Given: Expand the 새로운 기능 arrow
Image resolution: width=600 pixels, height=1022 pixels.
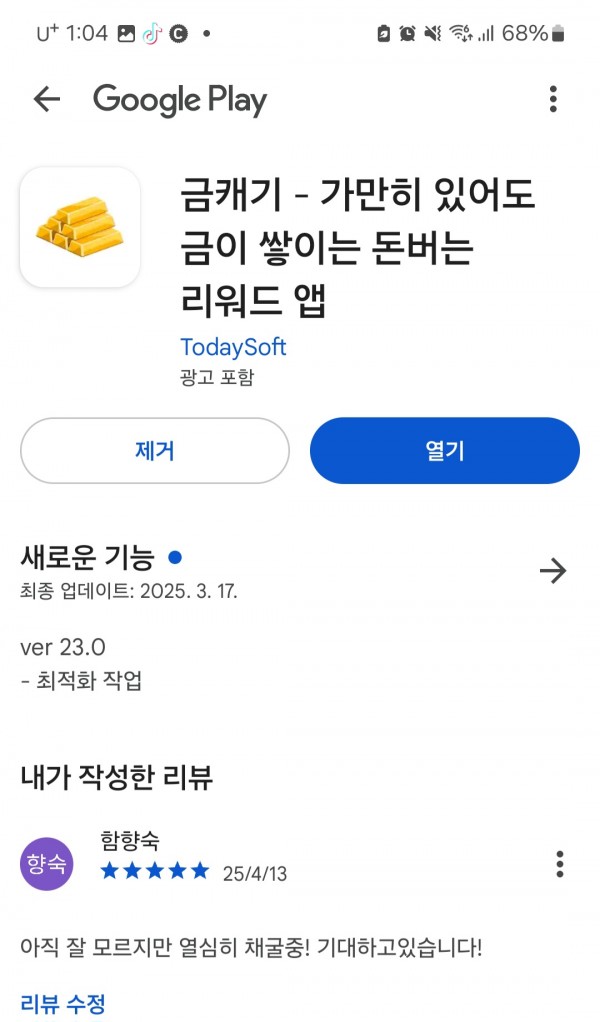Looking at the screenshot, I should tap(552, 571).
